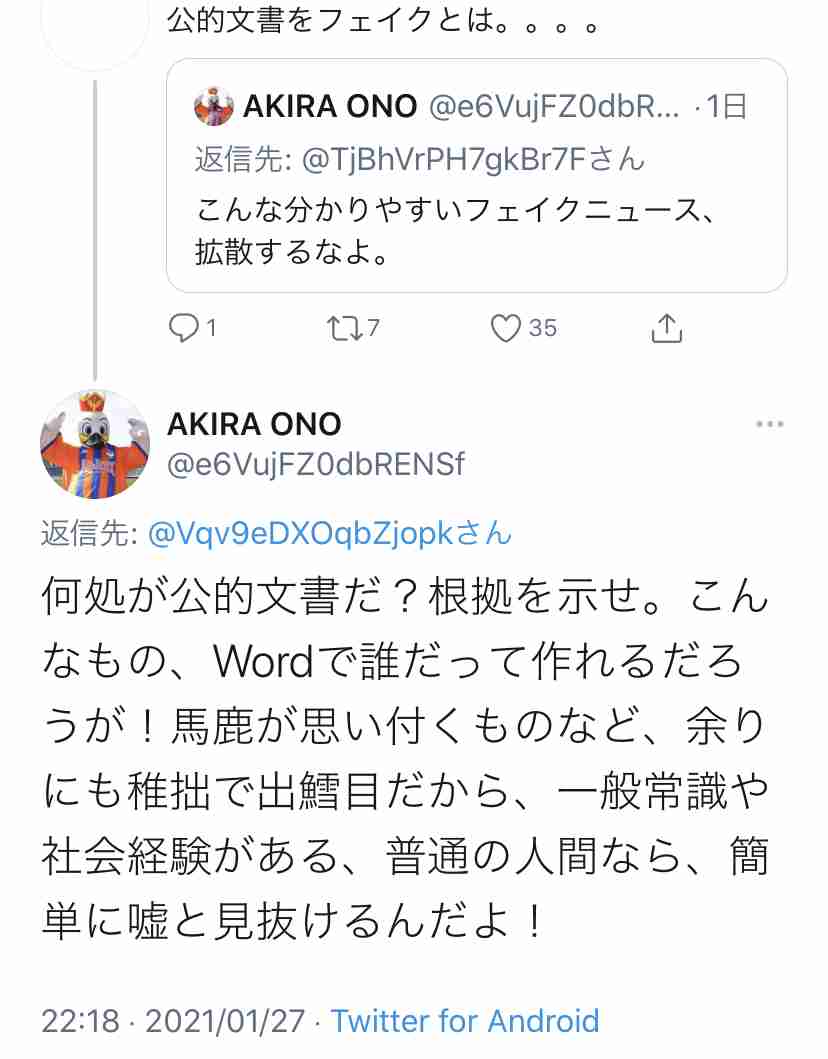Share the tweet quoting AKIRA ONO

(x=666, y=327)
